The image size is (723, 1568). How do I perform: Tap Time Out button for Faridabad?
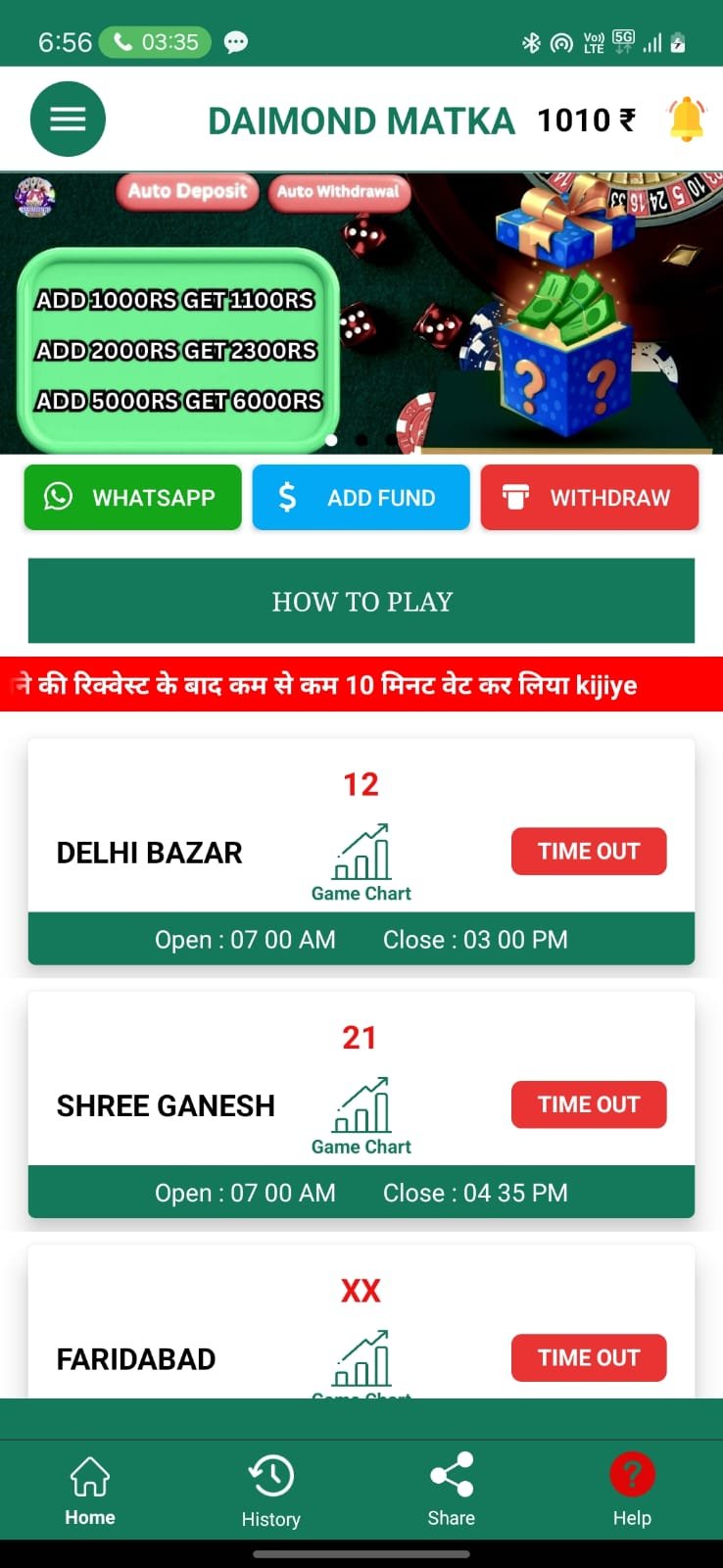pos(588,1357)
